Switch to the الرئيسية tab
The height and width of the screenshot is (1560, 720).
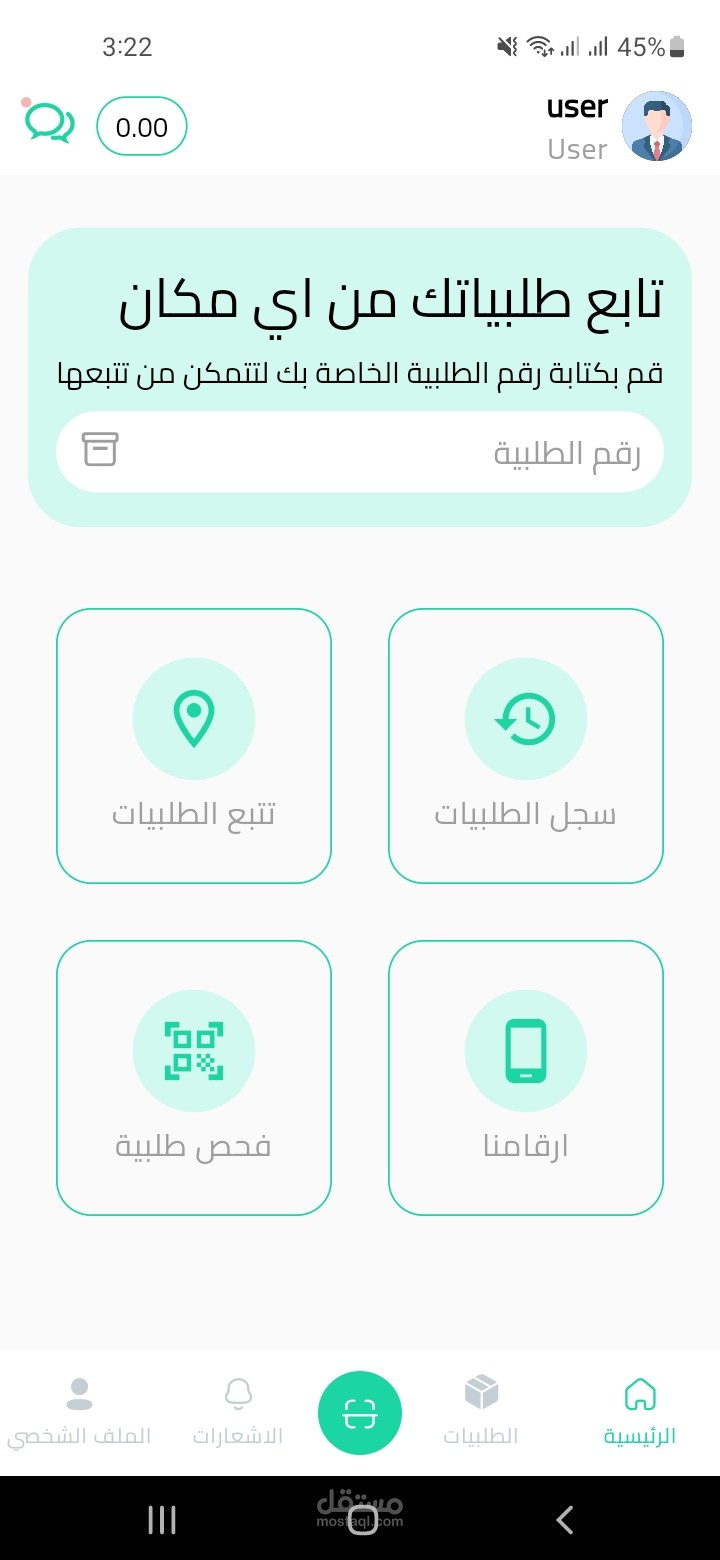640,1411
